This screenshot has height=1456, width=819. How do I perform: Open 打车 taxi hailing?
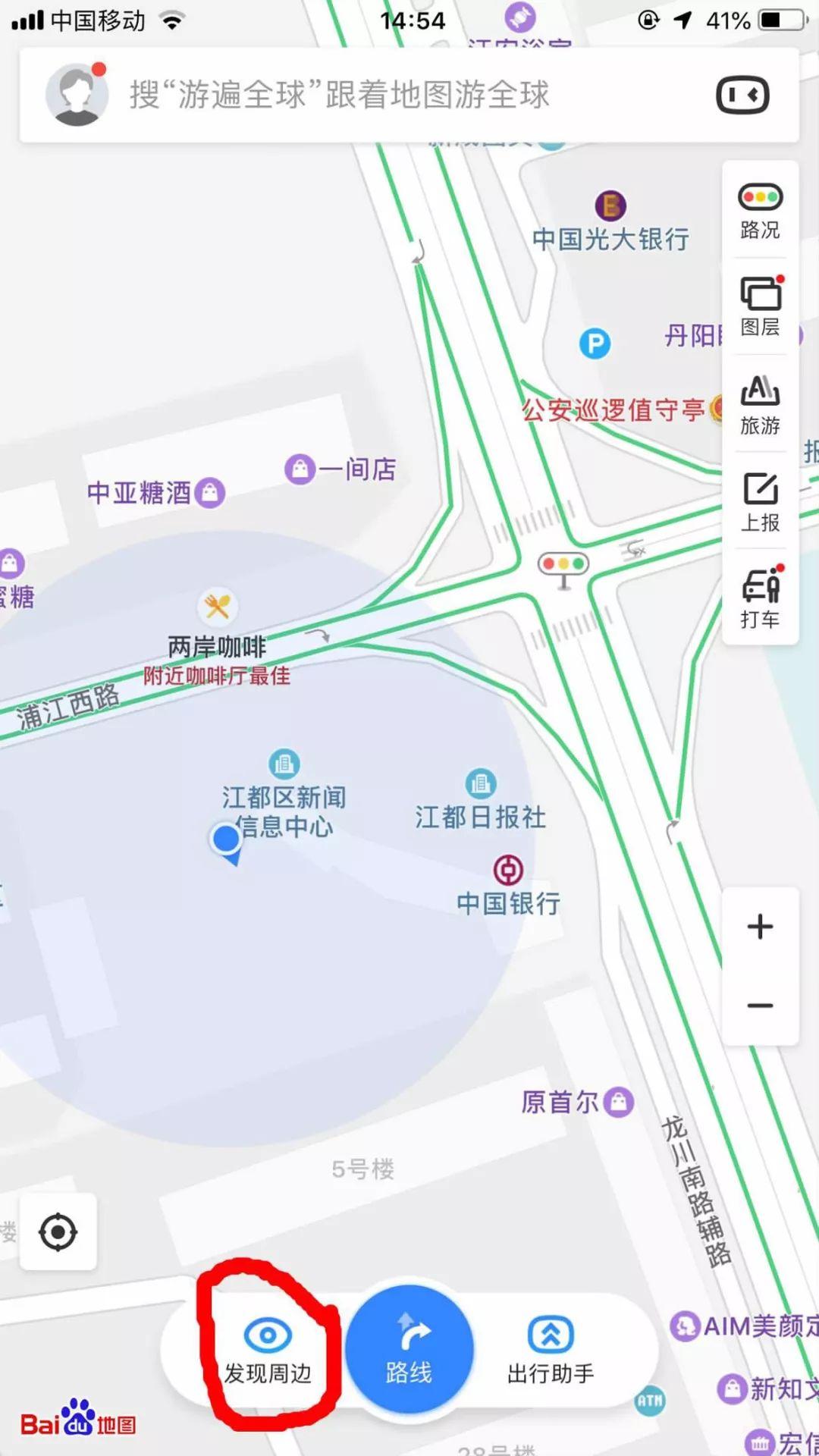pos(760,598)
